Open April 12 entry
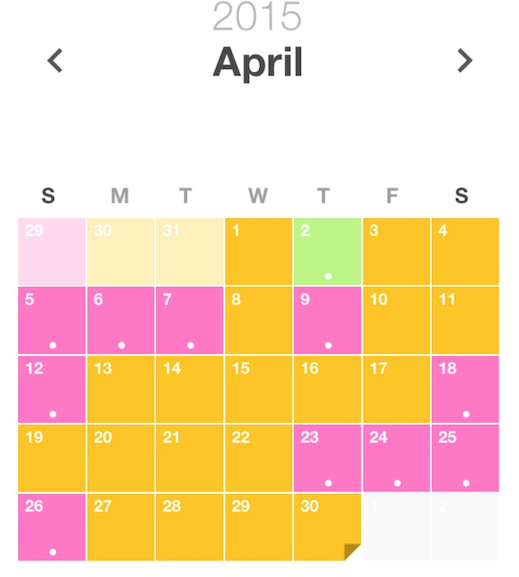The image size is (519, 577). (x=52, y=389)
